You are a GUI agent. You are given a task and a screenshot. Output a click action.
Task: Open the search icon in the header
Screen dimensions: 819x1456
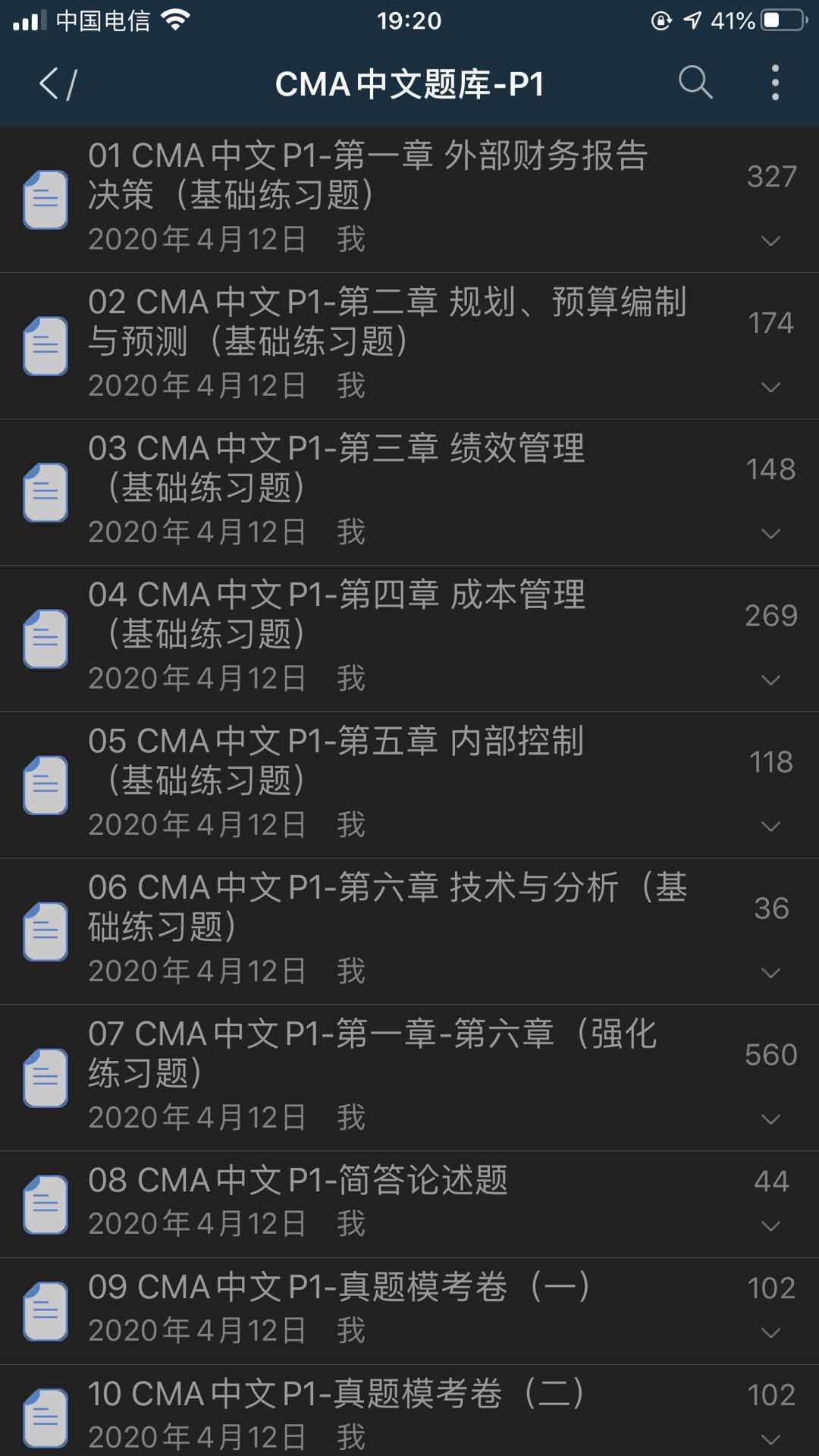point(695,83)
